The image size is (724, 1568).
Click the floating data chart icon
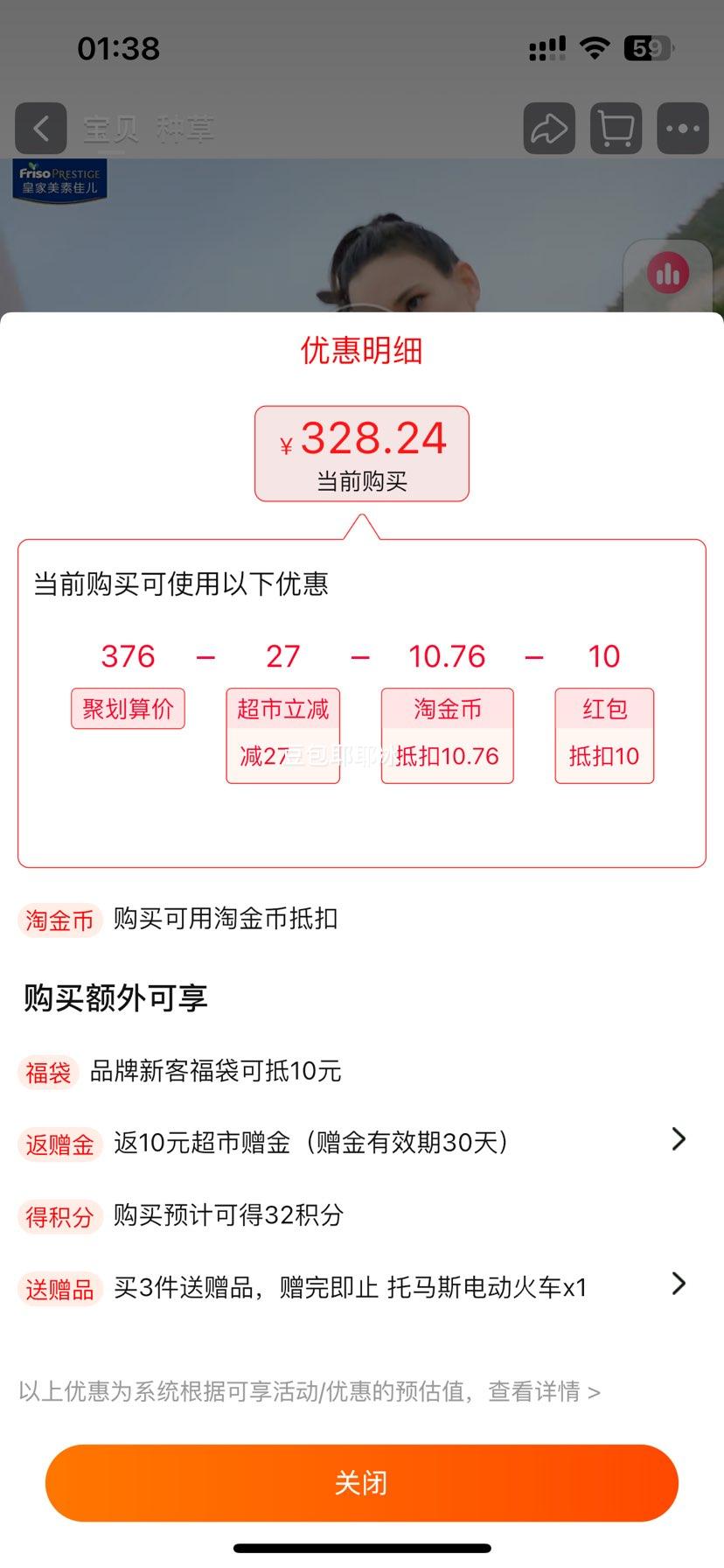point(668,272)
